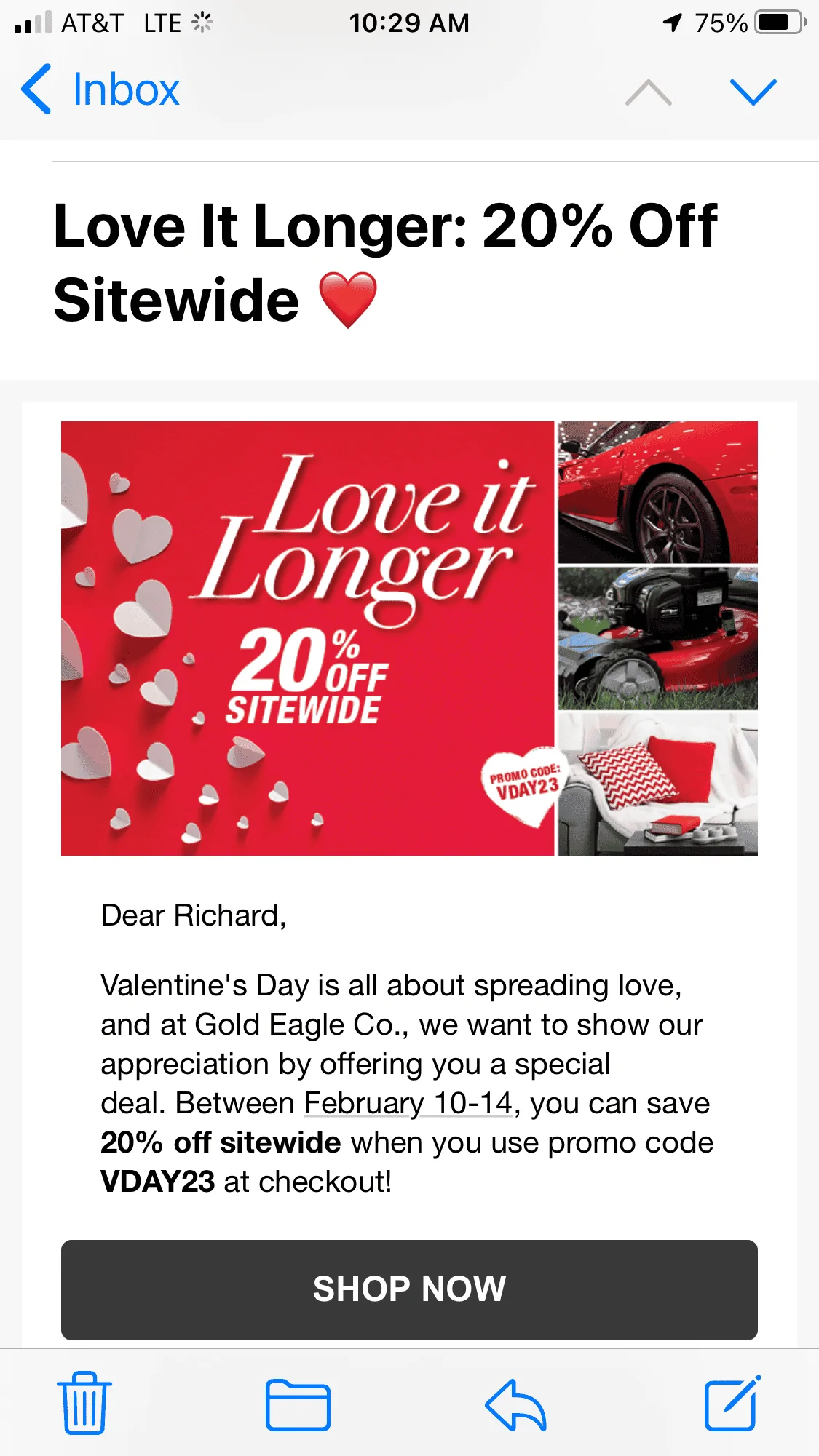Move this email to a folder
Viewport: 819px width, 1456px height.
[x=298, y=1404]
